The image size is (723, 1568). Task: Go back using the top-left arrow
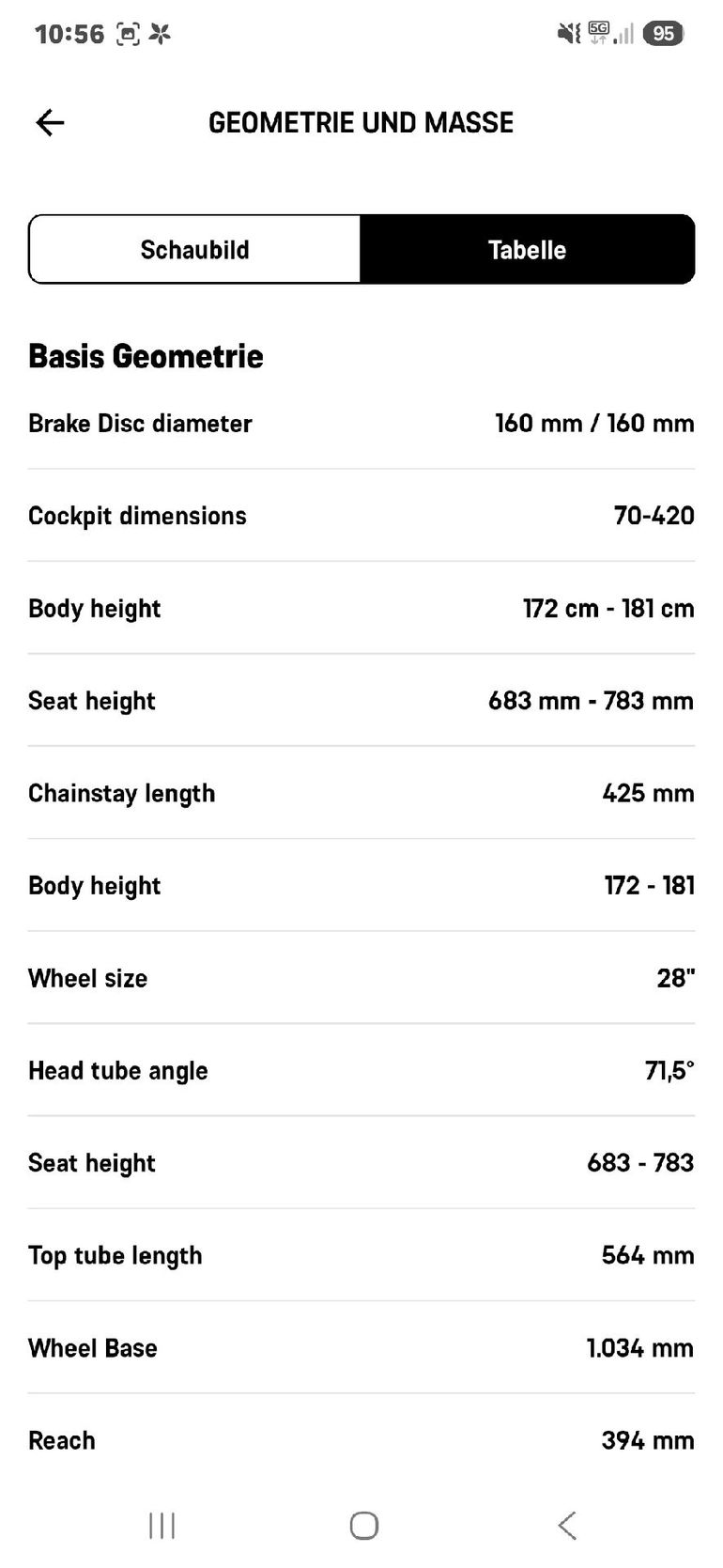tap(50, 122)
